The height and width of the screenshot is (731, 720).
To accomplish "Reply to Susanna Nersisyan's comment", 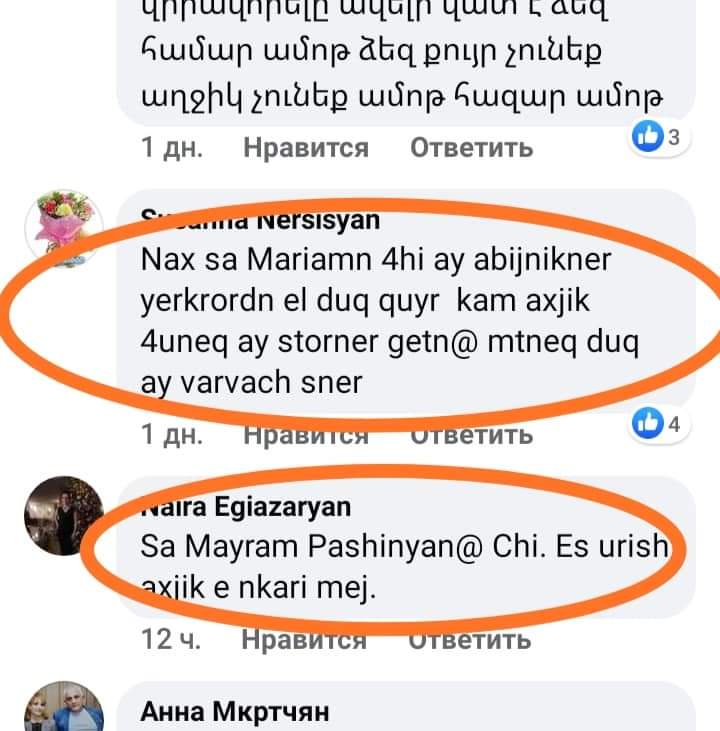I will pos(471,433).
